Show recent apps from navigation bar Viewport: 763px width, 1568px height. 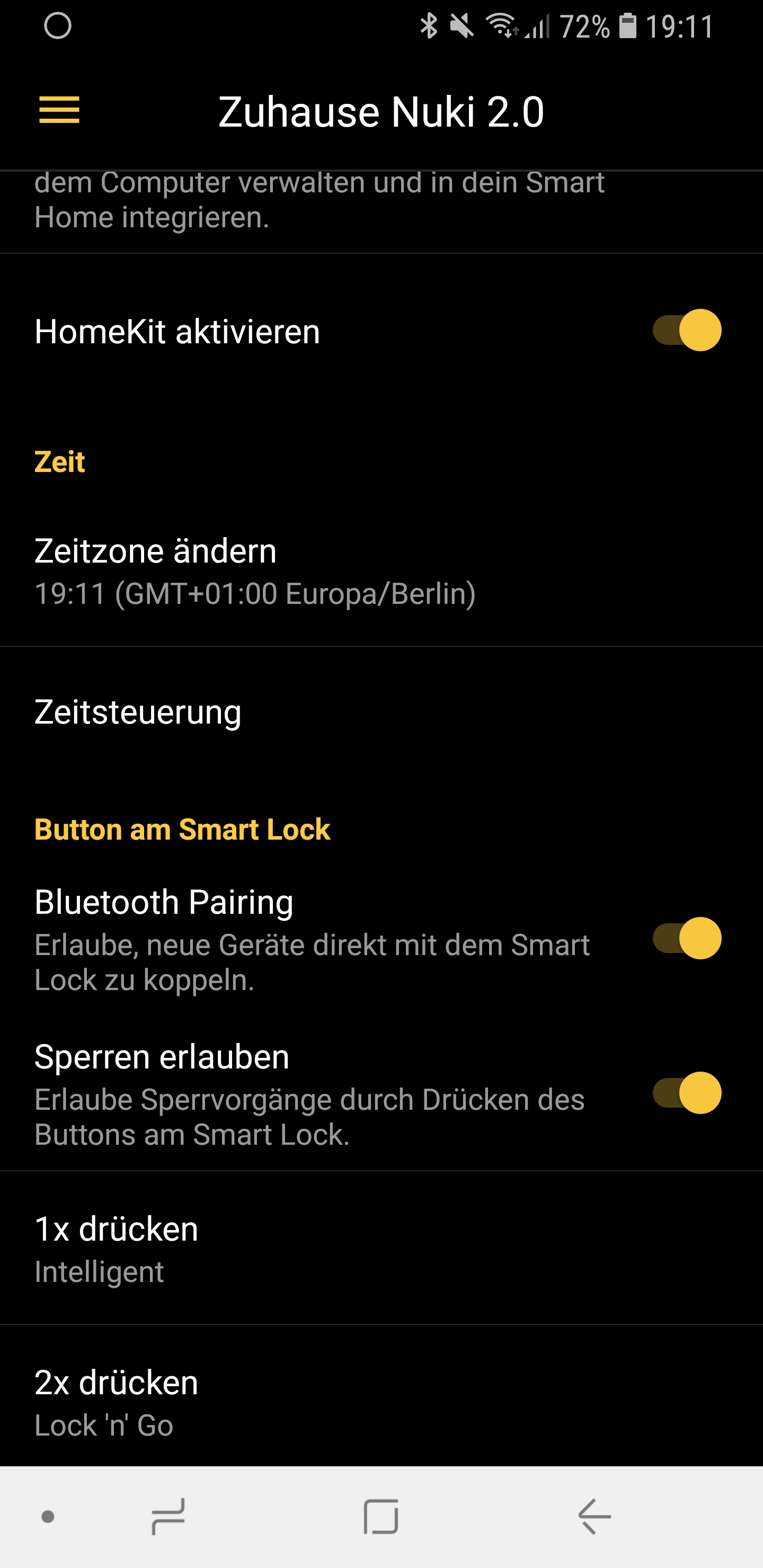[x=168, y=1516]
